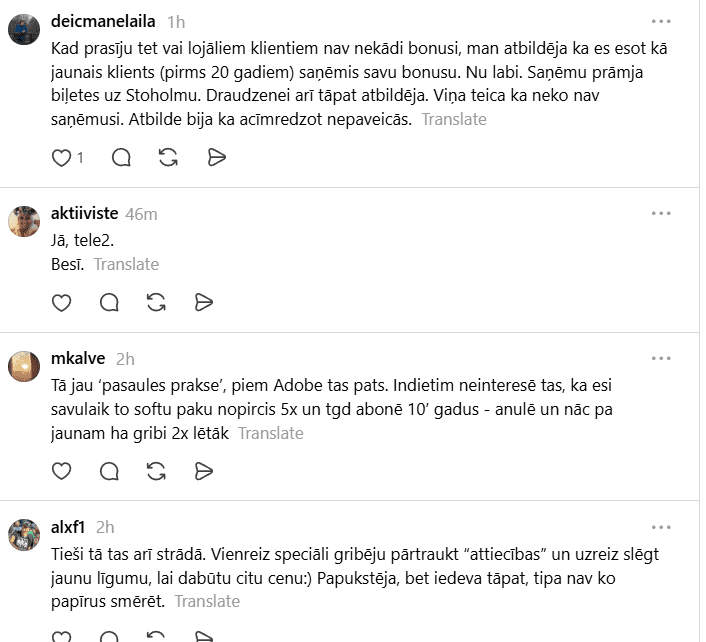Translate mkalve's comment about Adobe
Screen dimensions: 706x642
coord(271,433)
